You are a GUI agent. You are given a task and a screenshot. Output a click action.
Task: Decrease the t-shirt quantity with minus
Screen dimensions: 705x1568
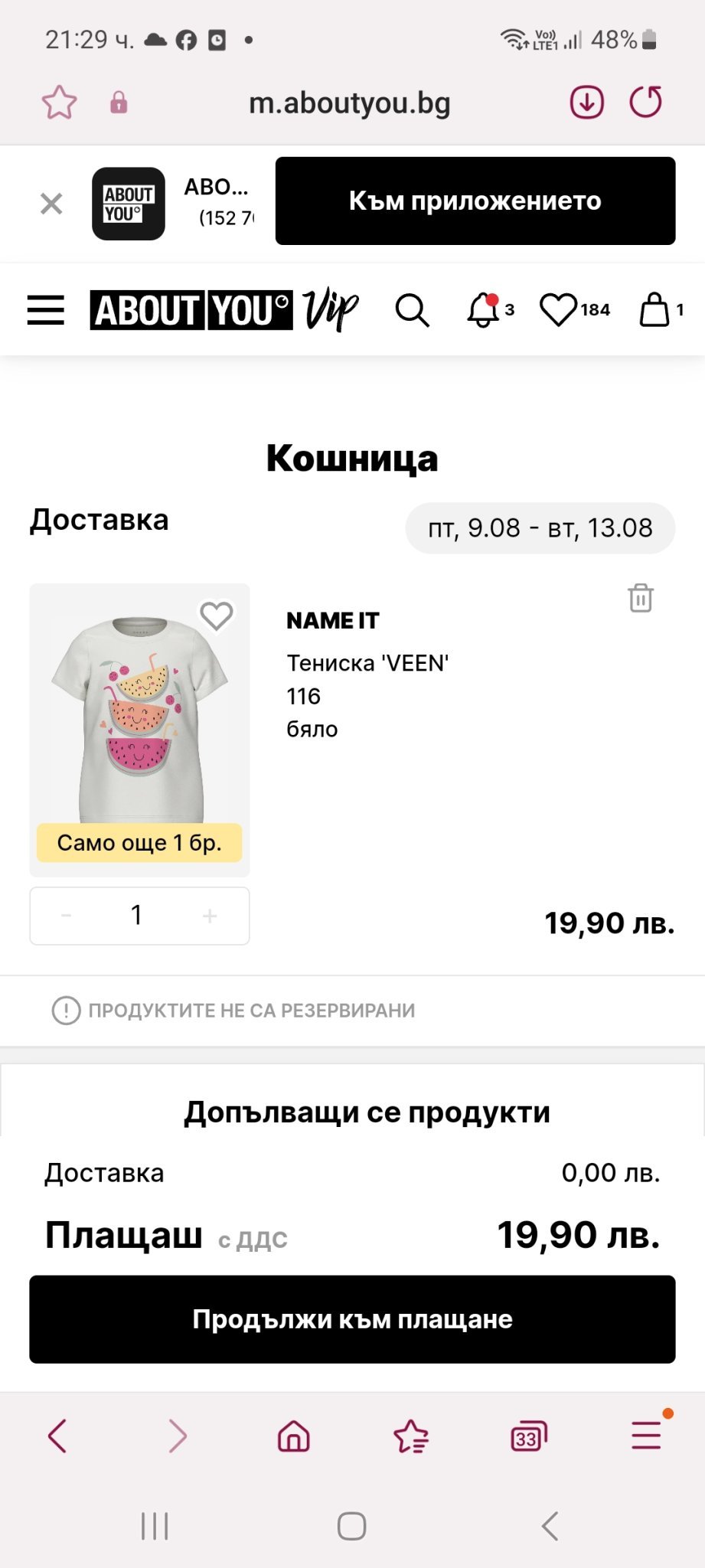click(67, 916)
